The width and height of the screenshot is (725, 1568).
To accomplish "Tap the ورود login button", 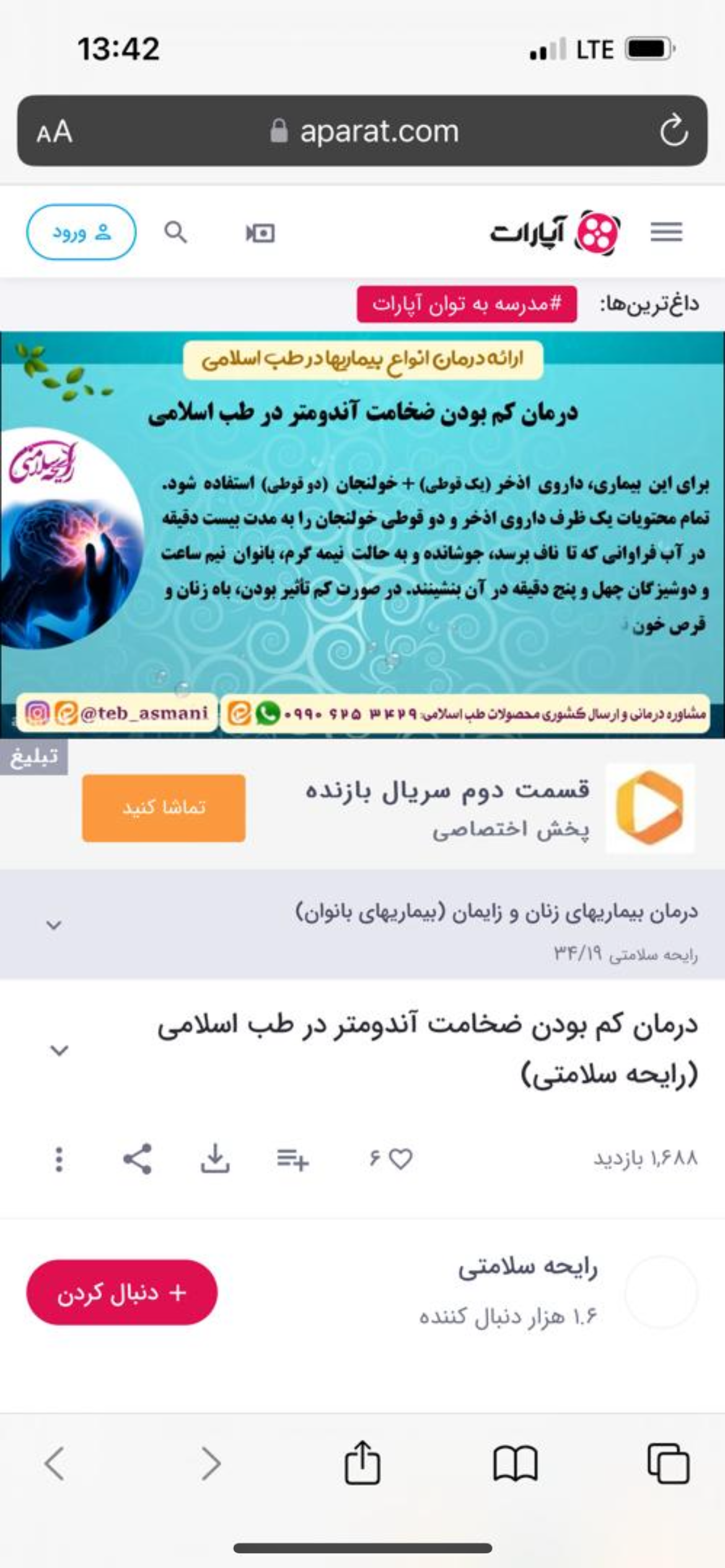I will (x=81, y=232).
